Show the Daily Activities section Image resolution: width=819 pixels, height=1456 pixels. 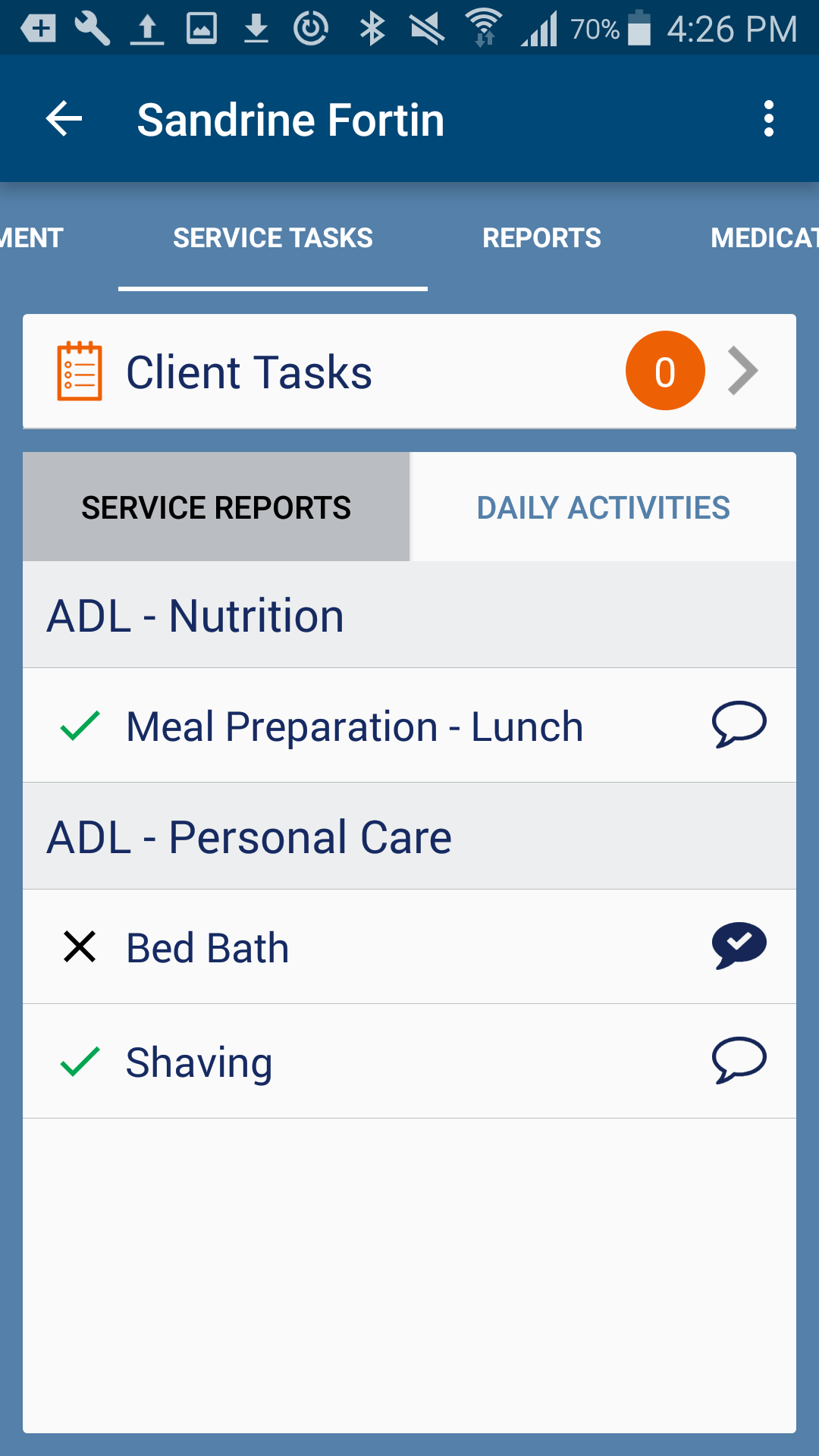[x=603, y=507]
